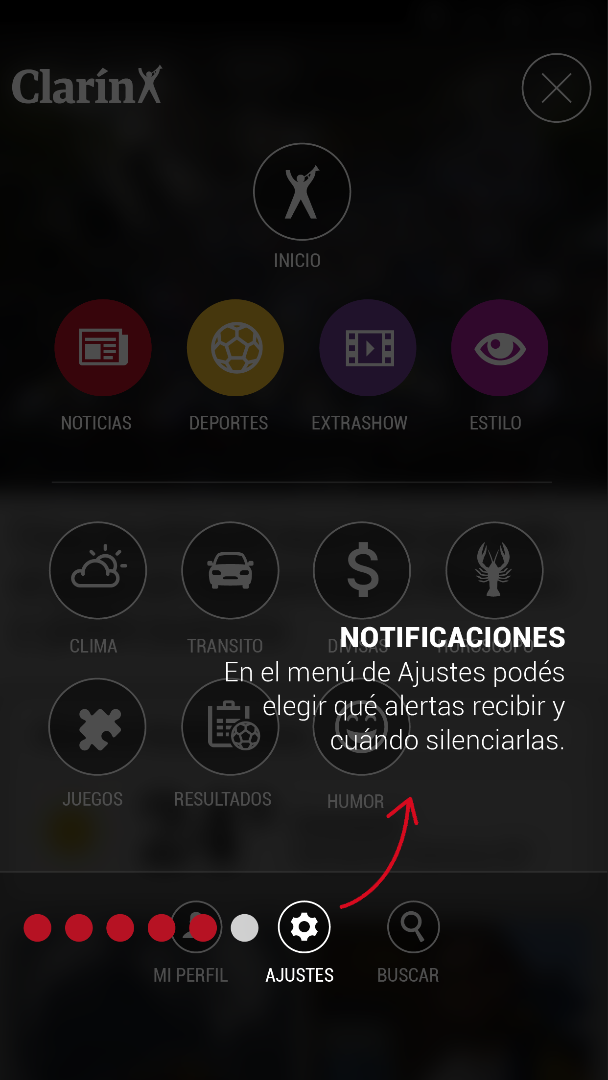This screenshot has height=1080, width=608.
Task: Open the Estilo section
Action: [499, 348]
